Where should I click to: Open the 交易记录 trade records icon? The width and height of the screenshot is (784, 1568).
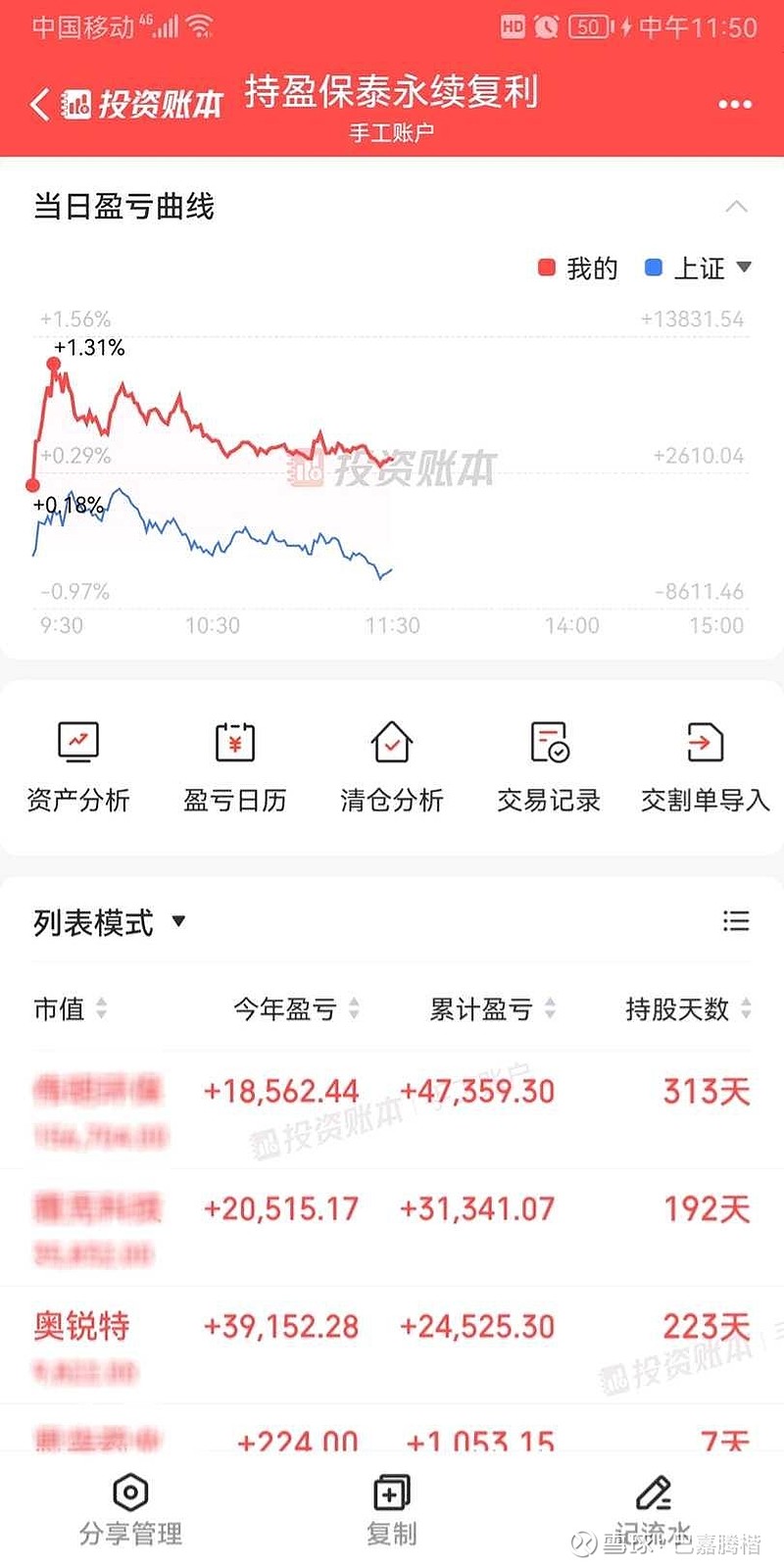548,764
